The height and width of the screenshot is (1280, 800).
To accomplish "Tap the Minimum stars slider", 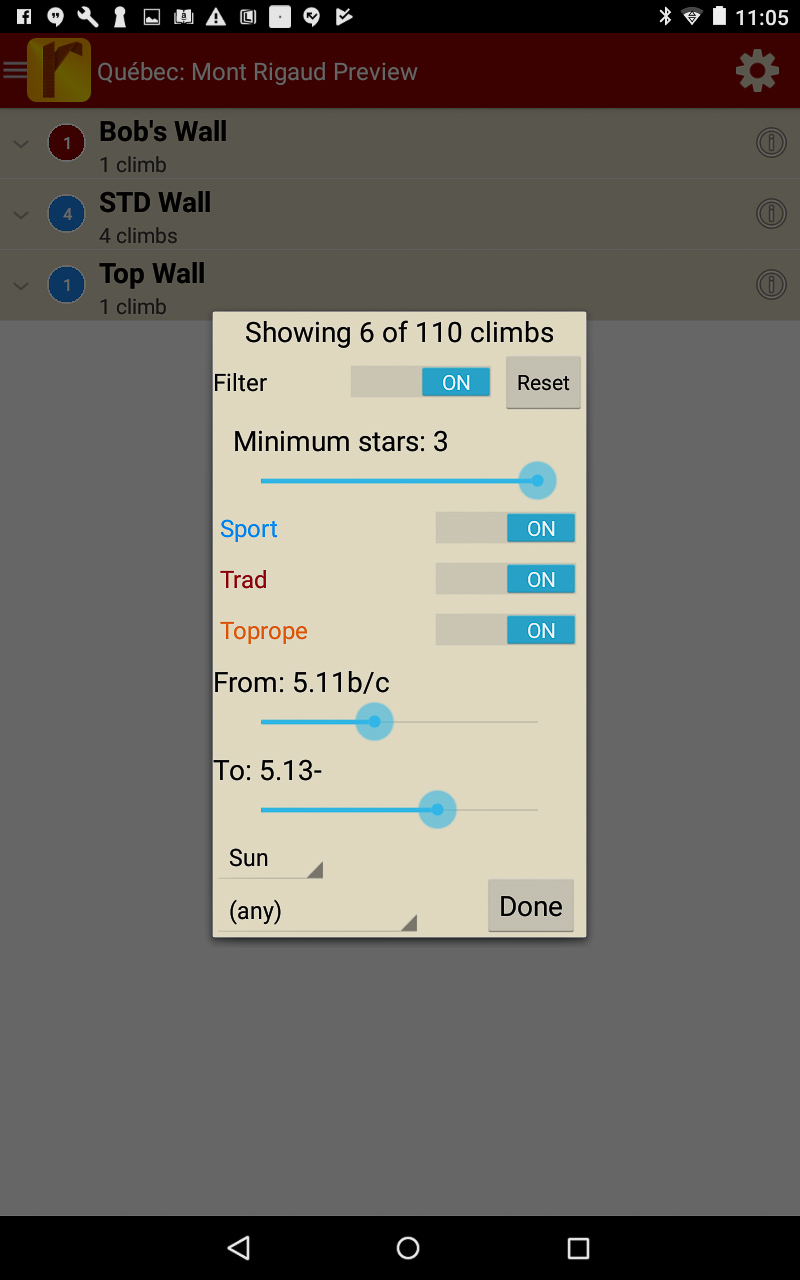I will click(x=400, y=481).
